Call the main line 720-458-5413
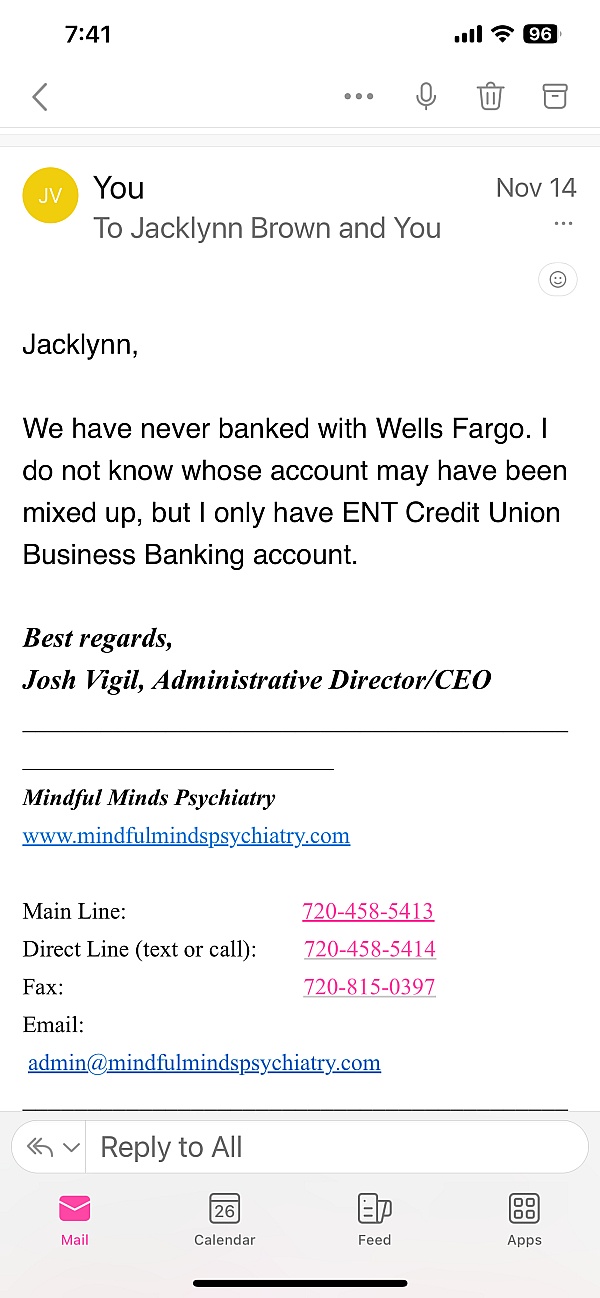 [x=368, y=911]
